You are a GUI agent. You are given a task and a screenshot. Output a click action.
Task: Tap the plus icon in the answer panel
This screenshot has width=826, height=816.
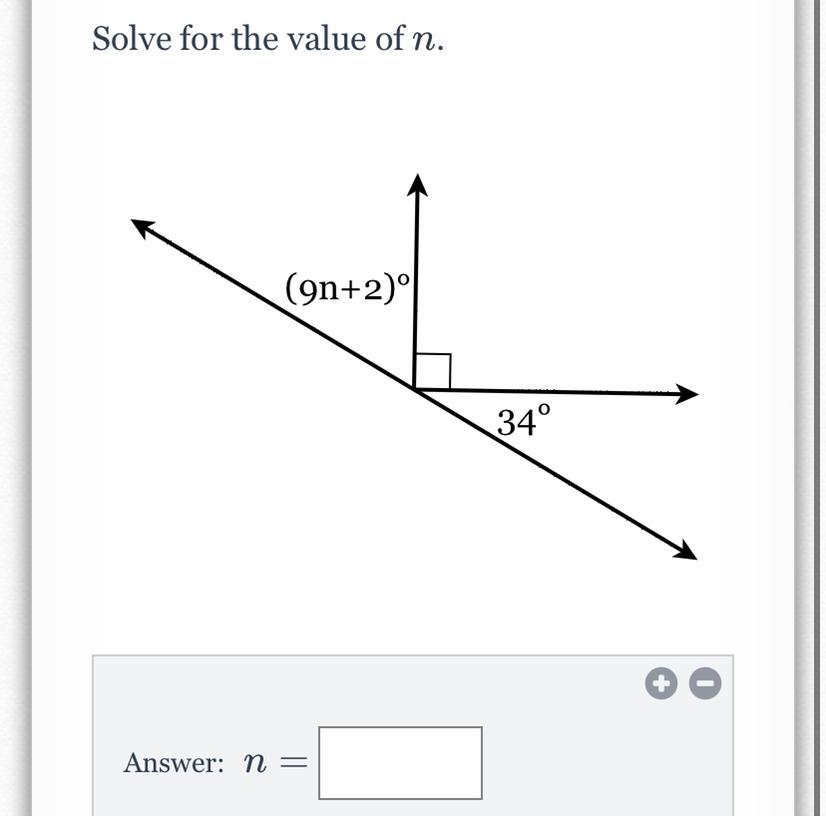660,684
